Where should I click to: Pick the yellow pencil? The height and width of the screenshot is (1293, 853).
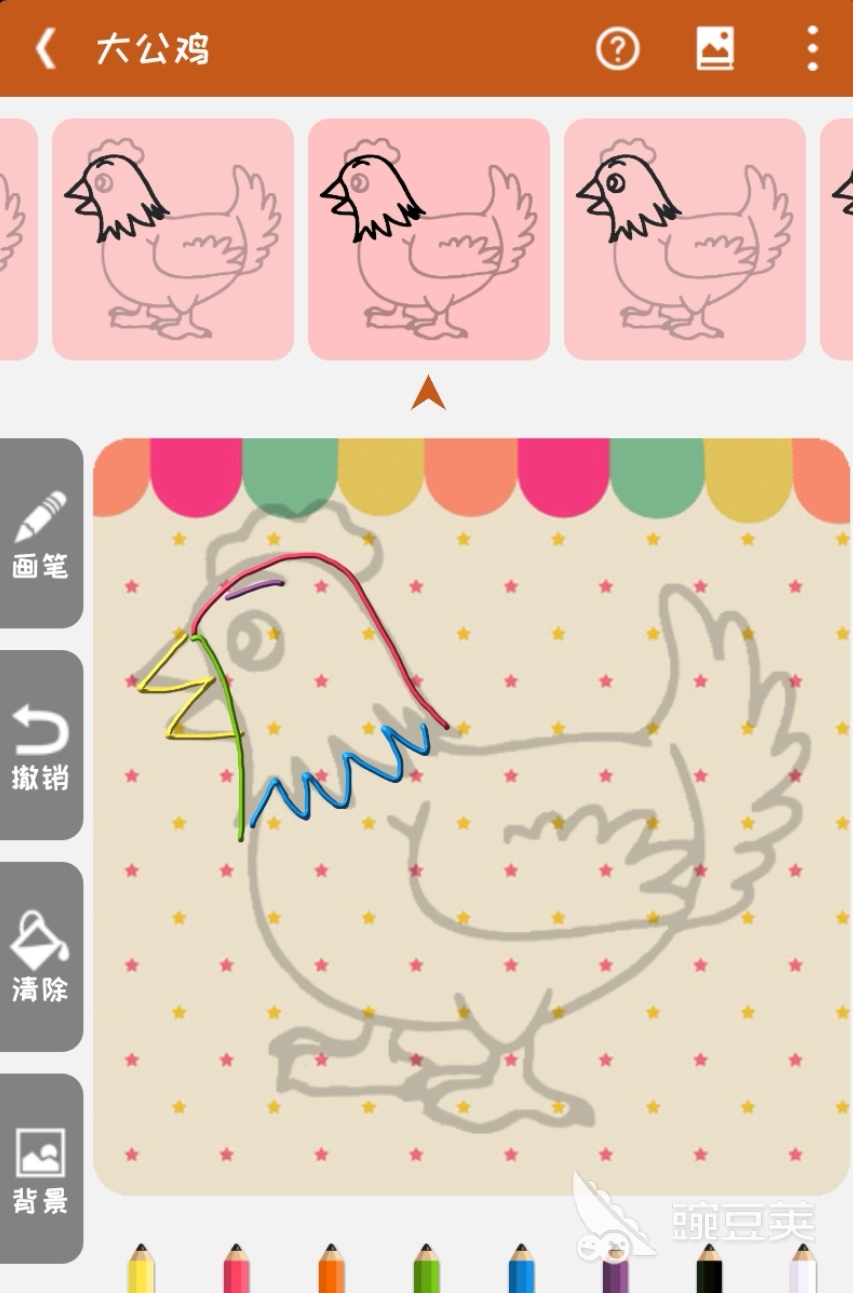[141, 1270]
